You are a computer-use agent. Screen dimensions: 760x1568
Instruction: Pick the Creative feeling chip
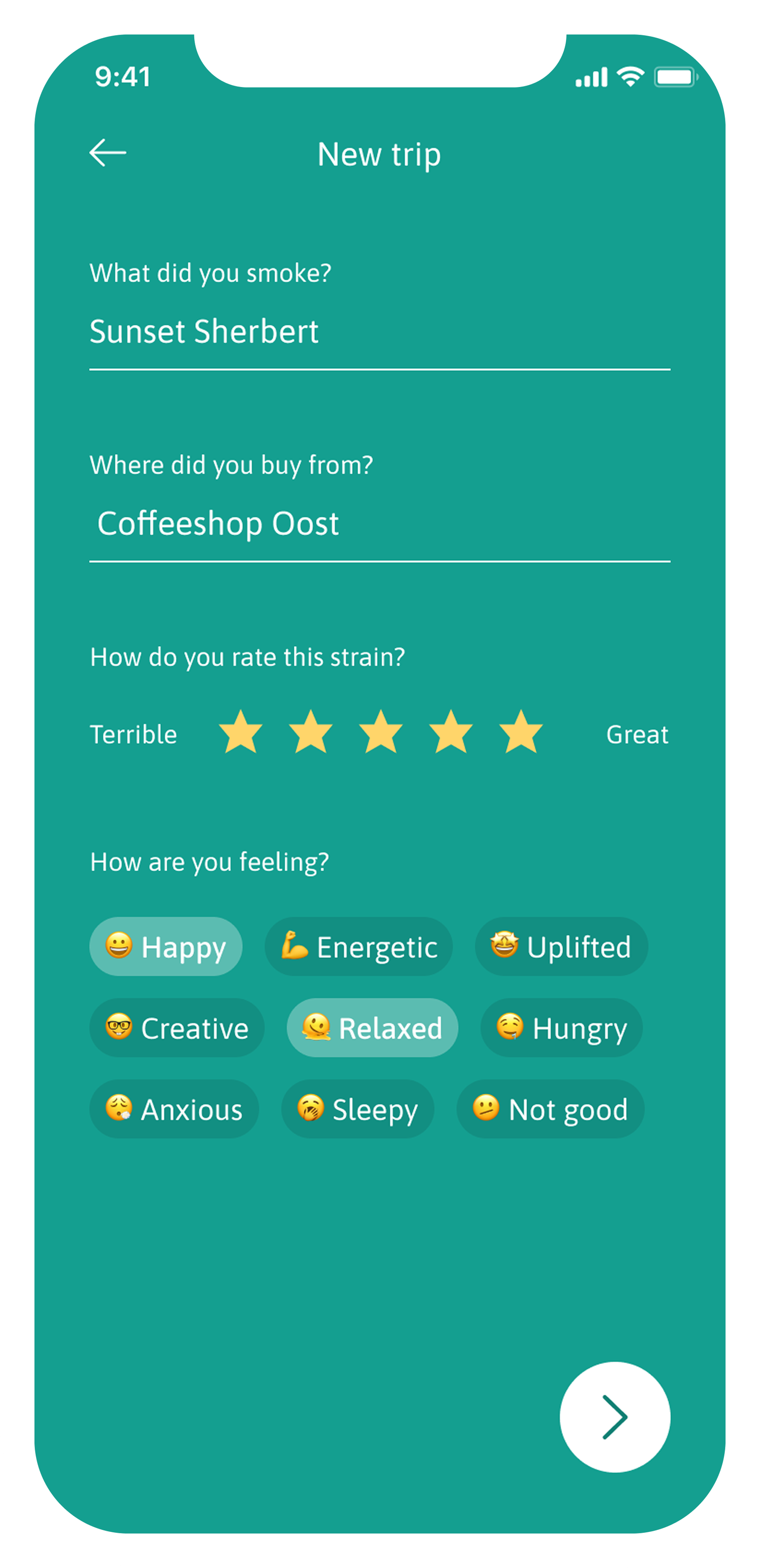pos(176,1028)
